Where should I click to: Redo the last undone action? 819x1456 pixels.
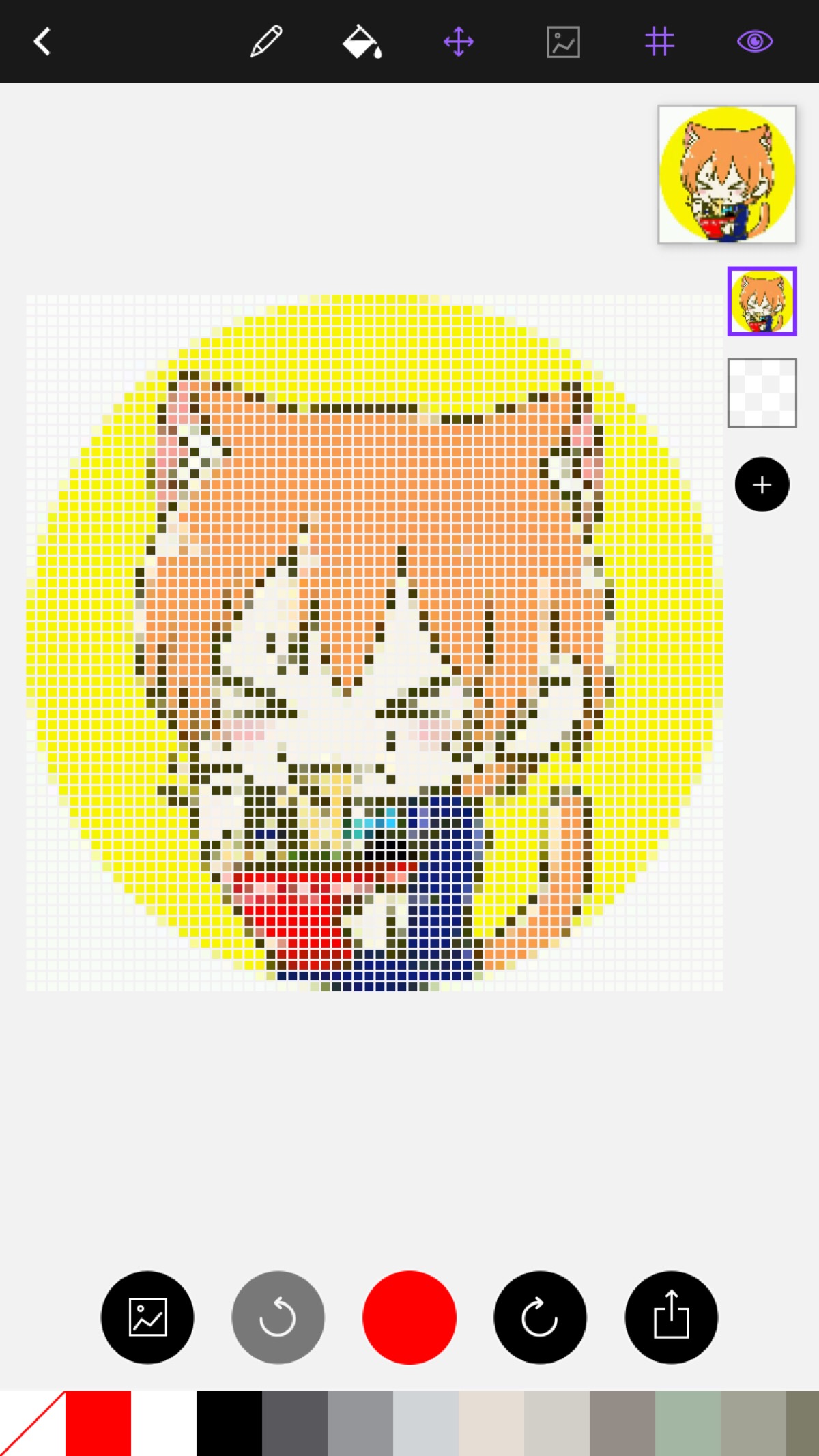point(540,1317)
